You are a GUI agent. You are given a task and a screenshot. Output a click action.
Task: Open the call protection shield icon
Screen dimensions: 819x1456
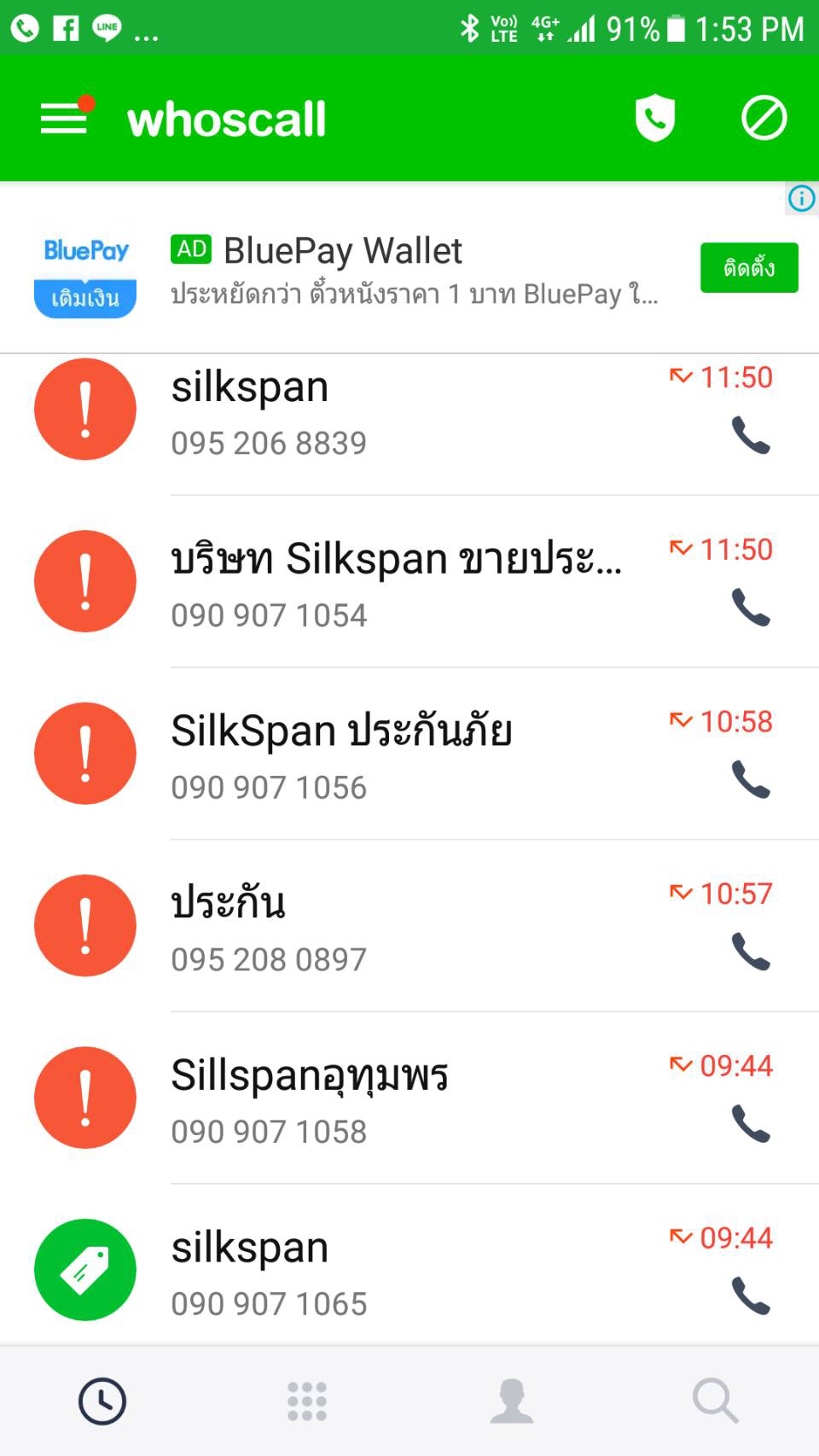pyautogui.click(x=655, y=119)
